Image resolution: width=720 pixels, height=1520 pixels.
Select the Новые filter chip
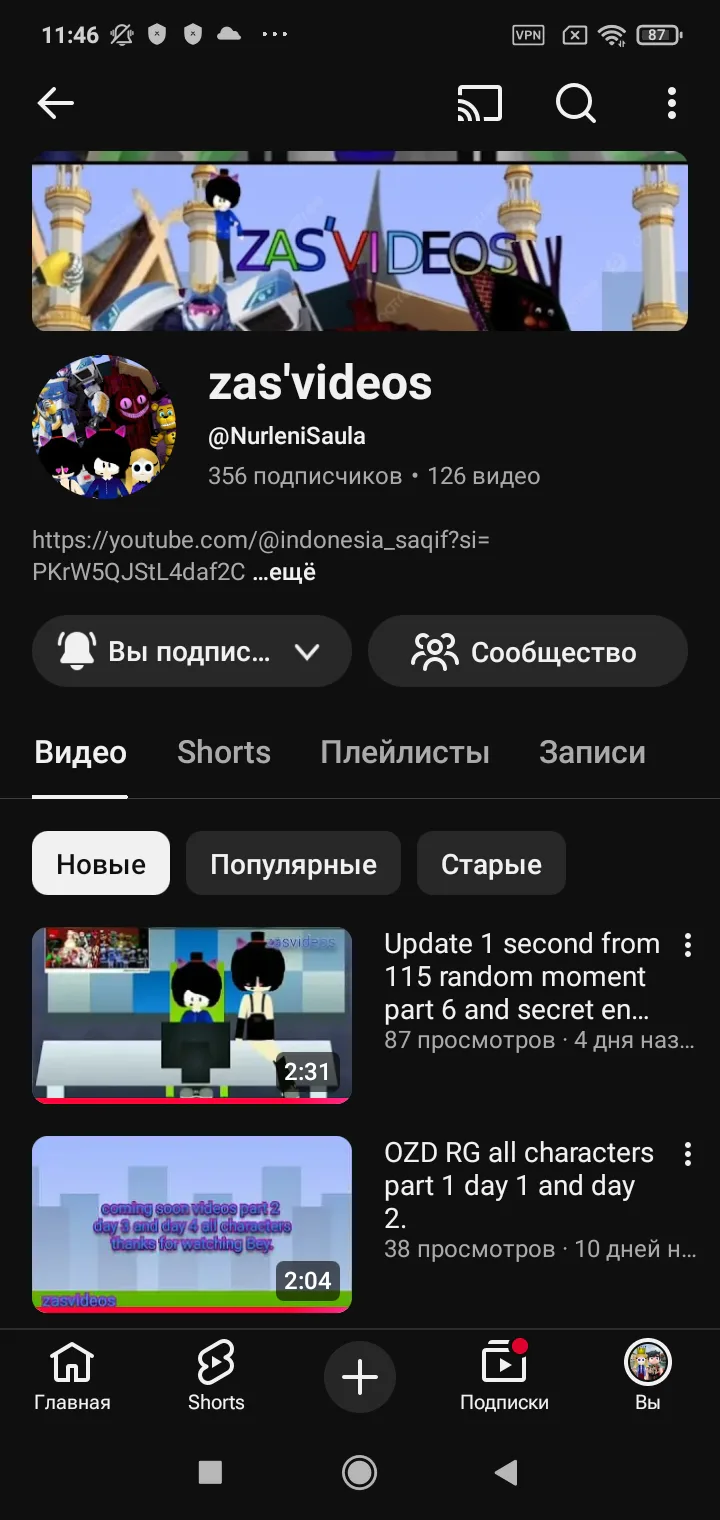101,864
